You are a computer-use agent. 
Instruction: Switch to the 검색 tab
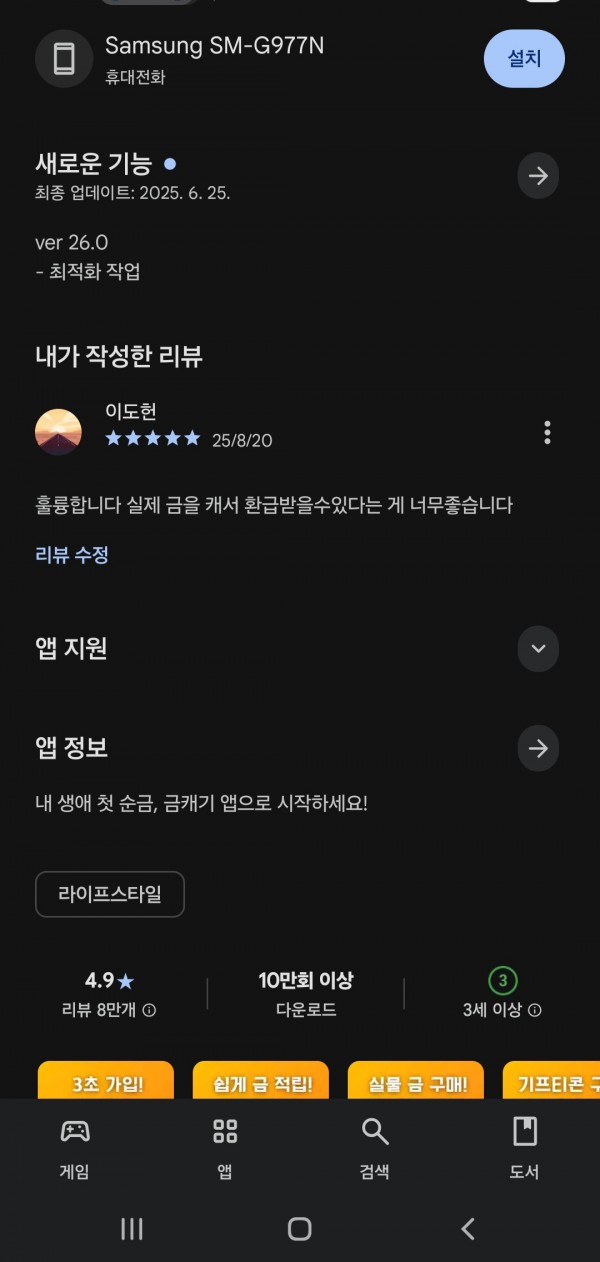point(375,1148)
